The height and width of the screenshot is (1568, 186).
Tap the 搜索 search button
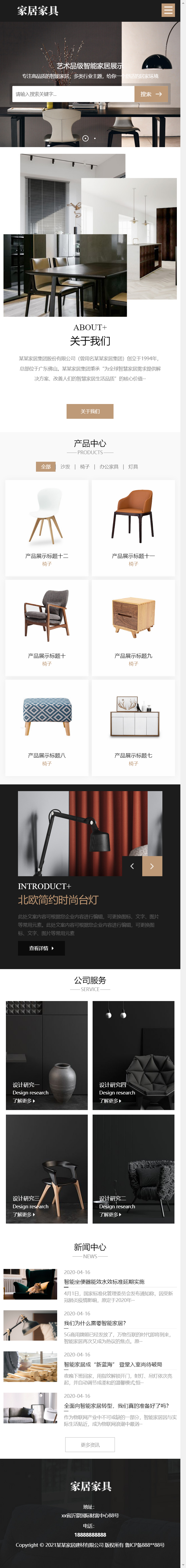click(151, 94)
